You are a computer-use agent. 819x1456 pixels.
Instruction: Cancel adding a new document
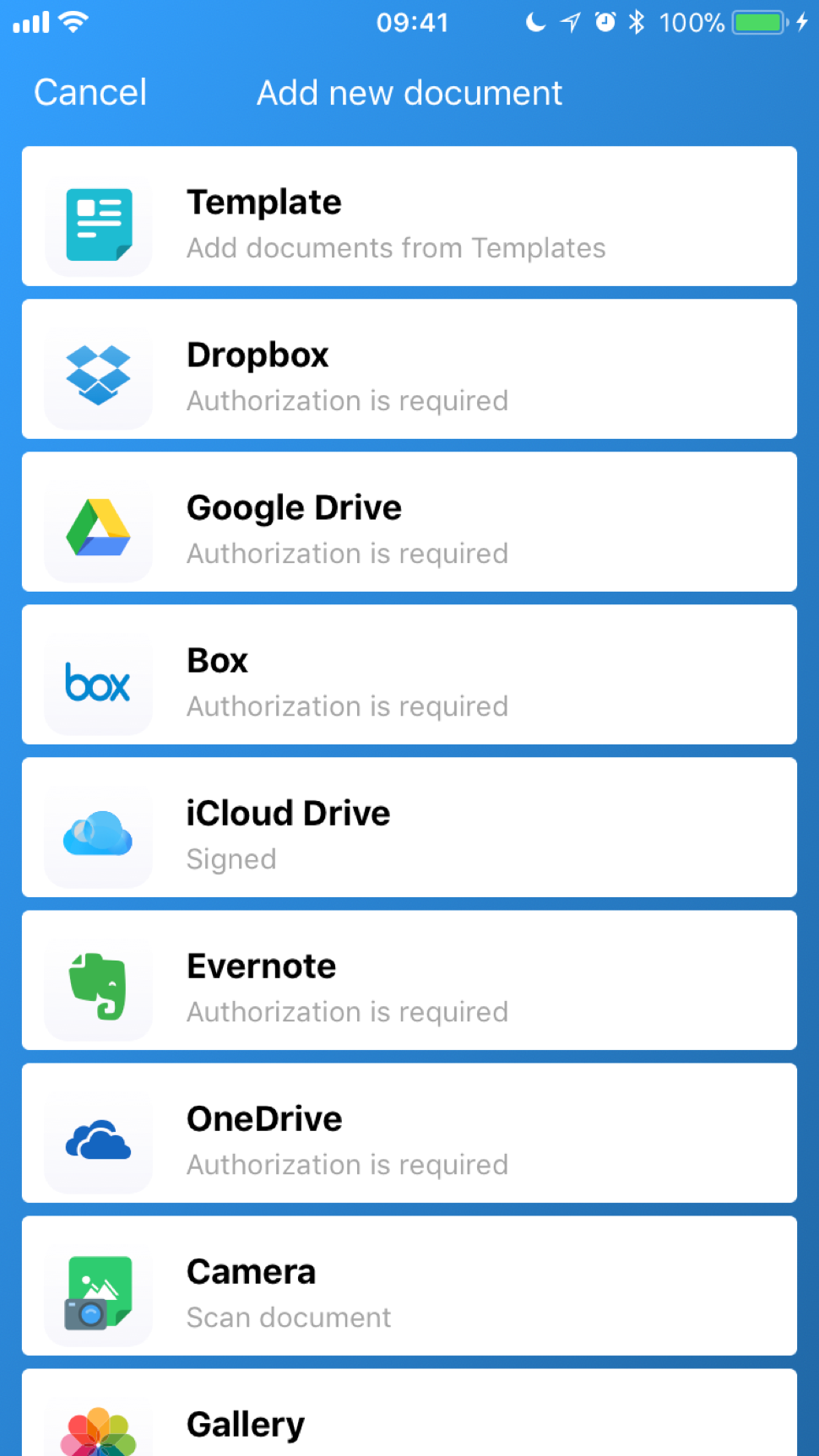(90, 93)
